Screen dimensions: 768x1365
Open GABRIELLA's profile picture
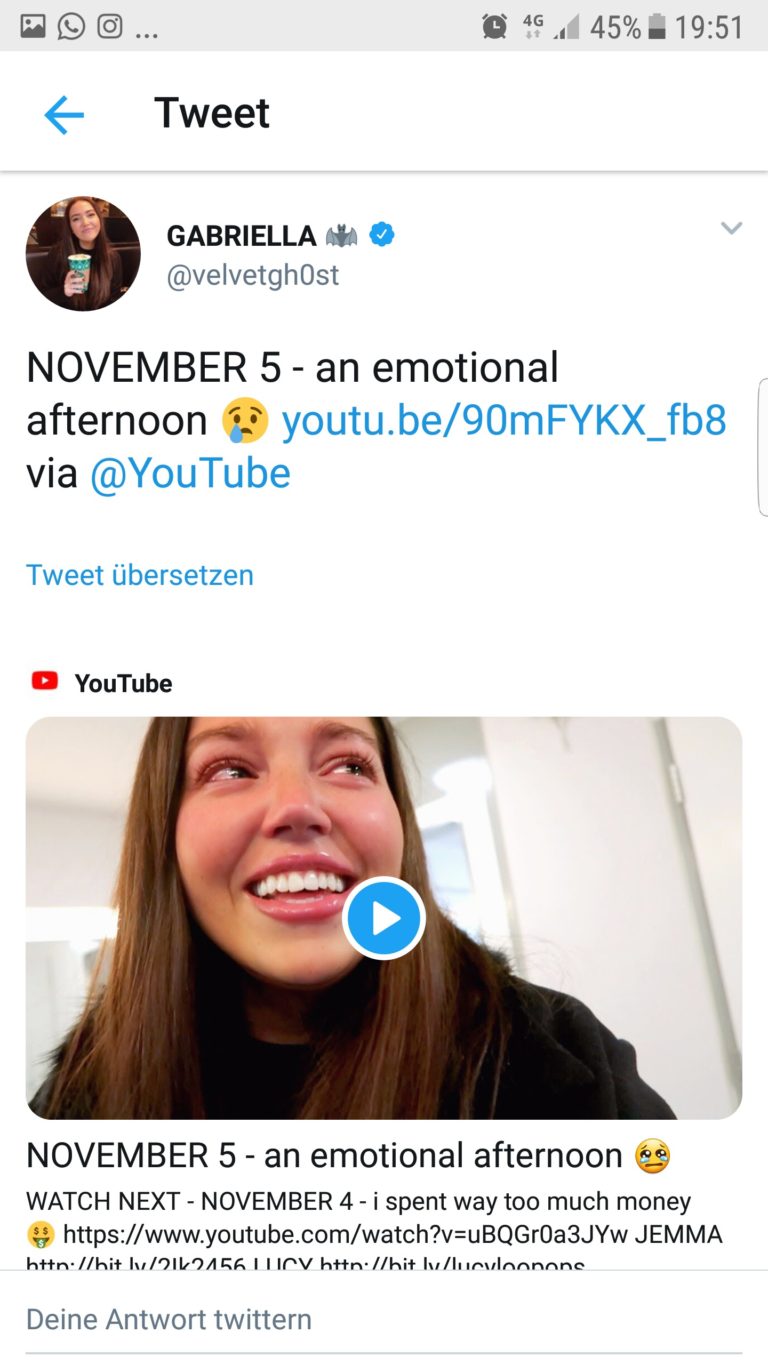(83, 254)
